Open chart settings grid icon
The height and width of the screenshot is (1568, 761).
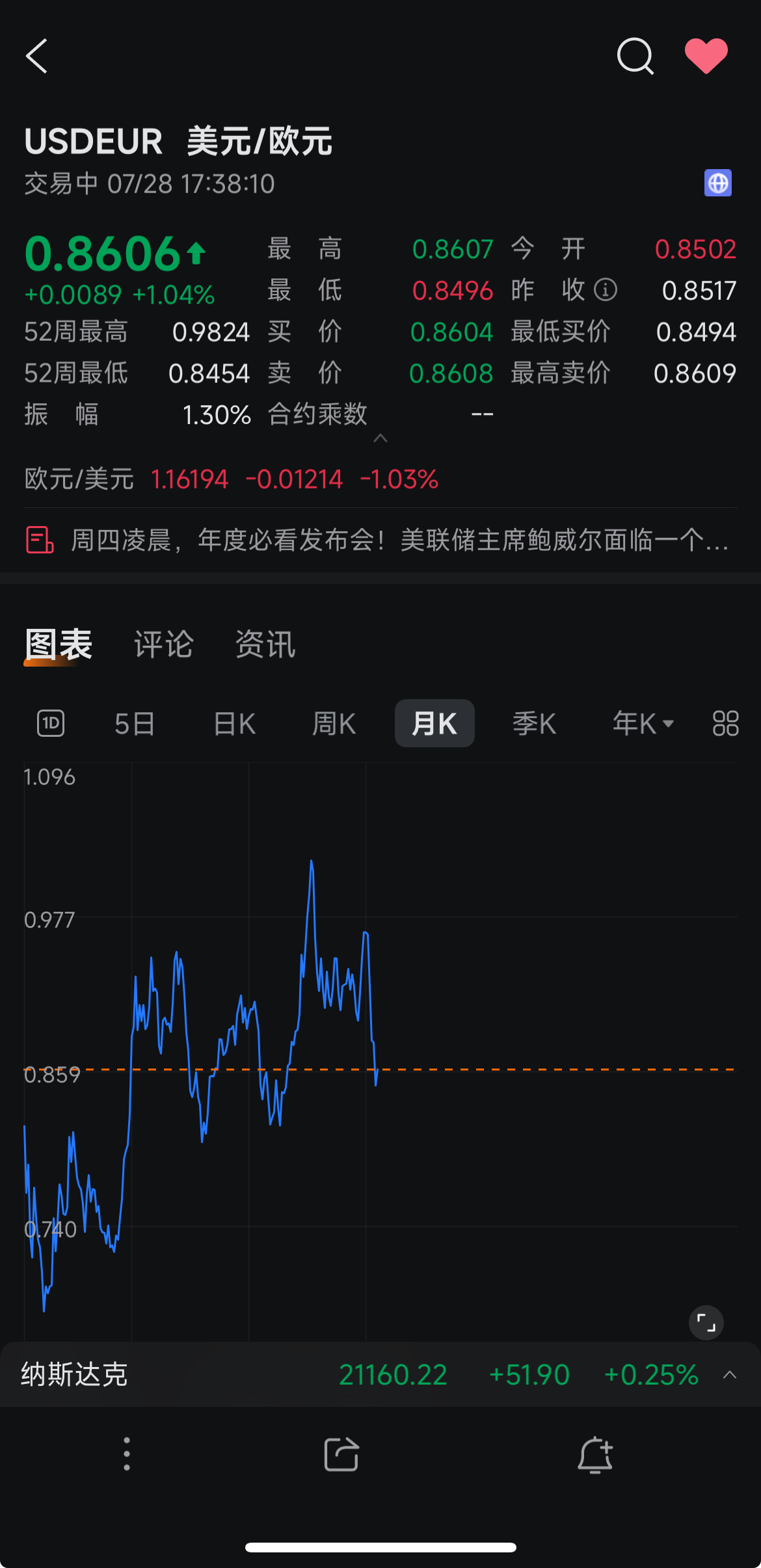pyautogui.click(x=725, y=723)
